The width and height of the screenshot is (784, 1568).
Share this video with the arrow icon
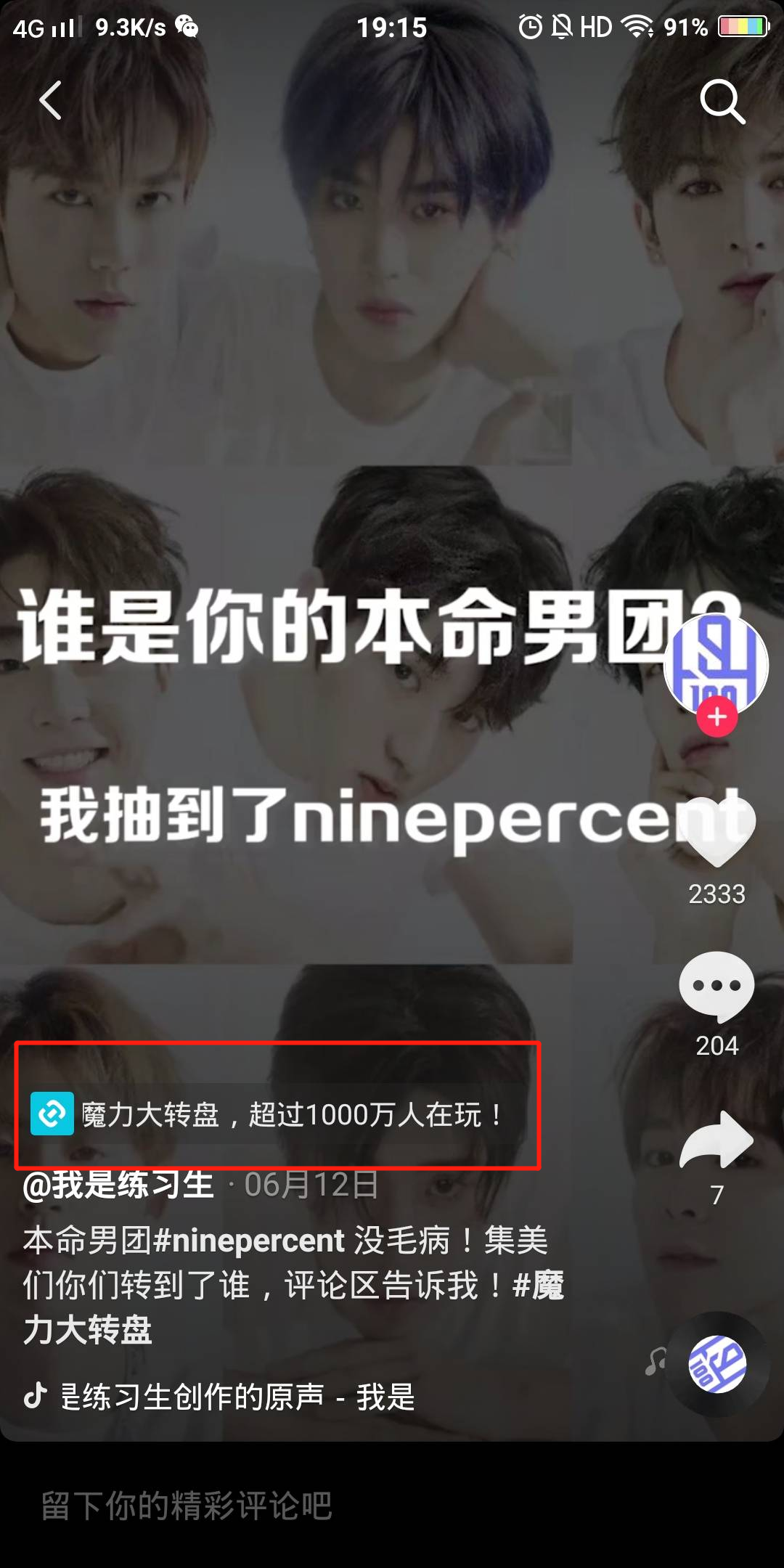click(717, 1141)
